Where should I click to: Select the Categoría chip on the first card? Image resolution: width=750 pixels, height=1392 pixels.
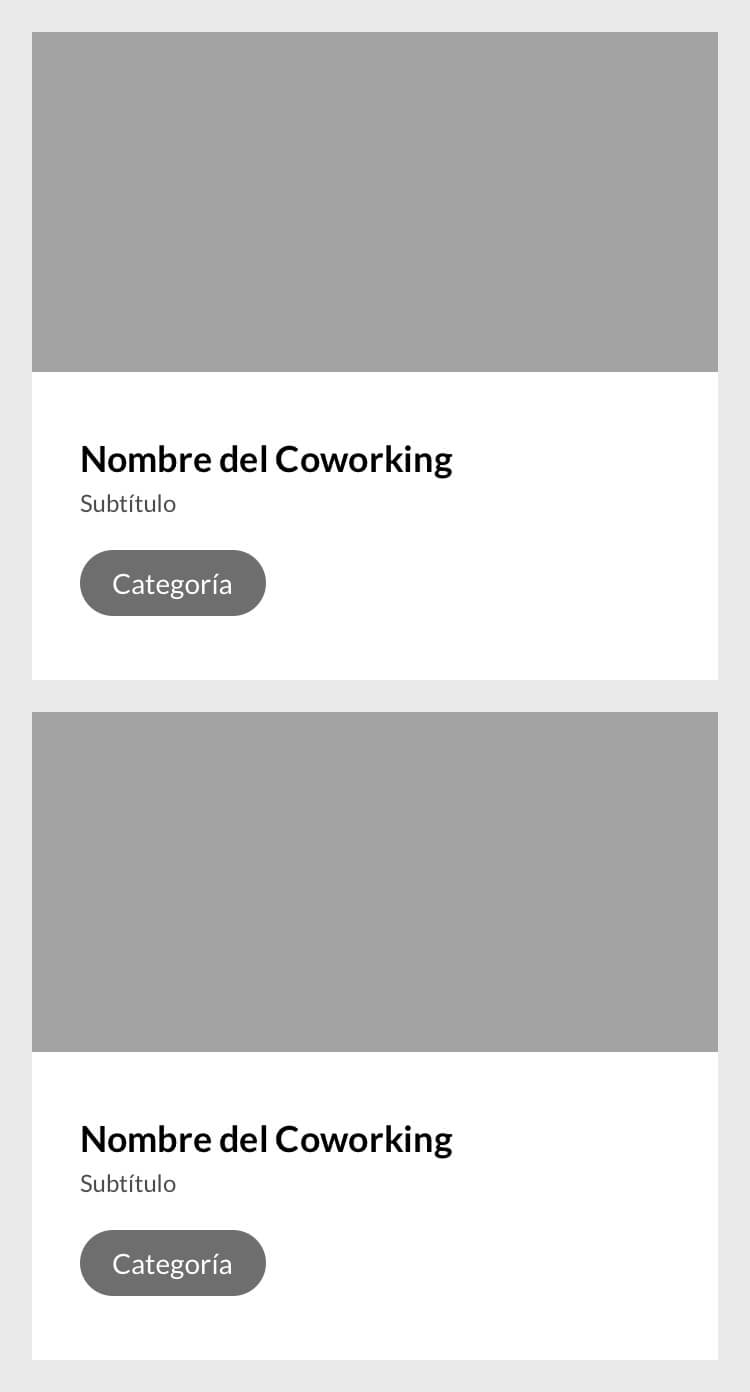coord(173,583)
